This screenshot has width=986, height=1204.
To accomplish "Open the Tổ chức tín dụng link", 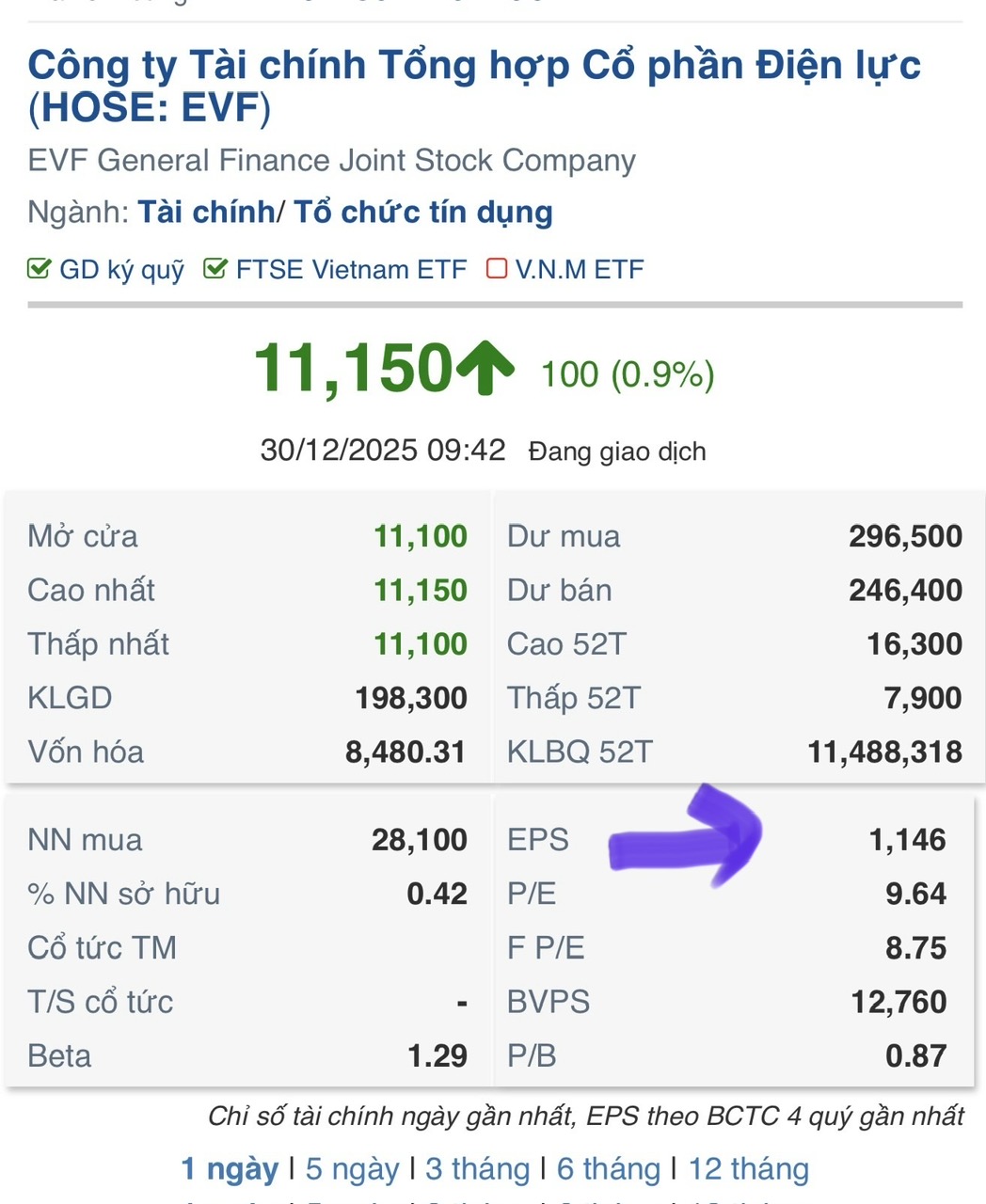I will [422, 212].
